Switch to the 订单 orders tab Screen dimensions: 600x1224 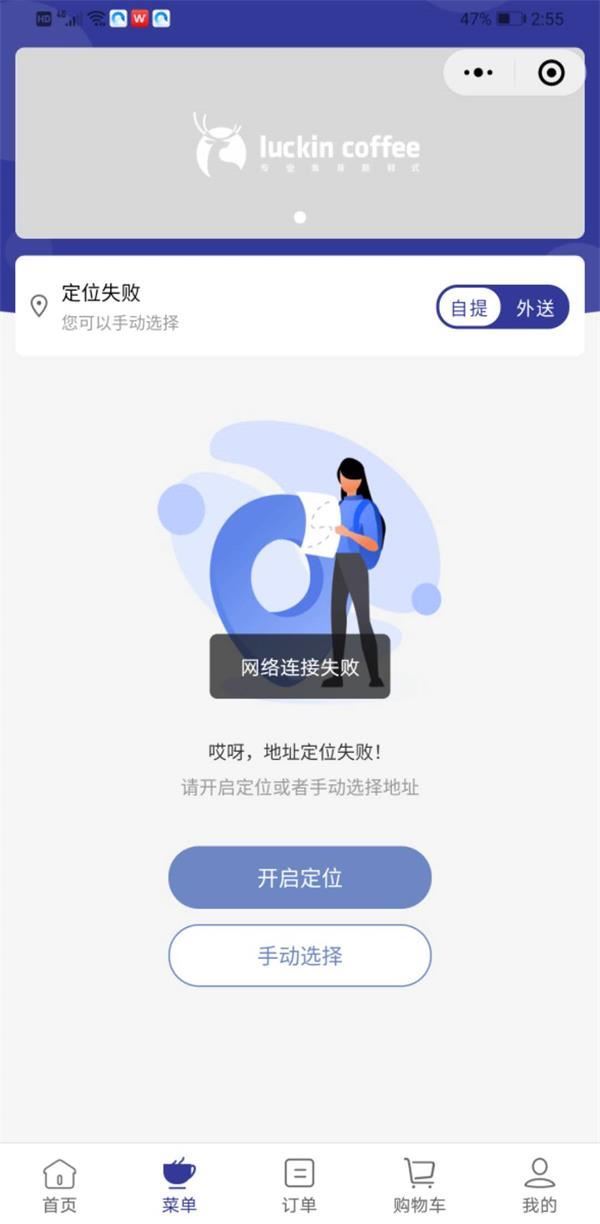(x=299, y=1185)
